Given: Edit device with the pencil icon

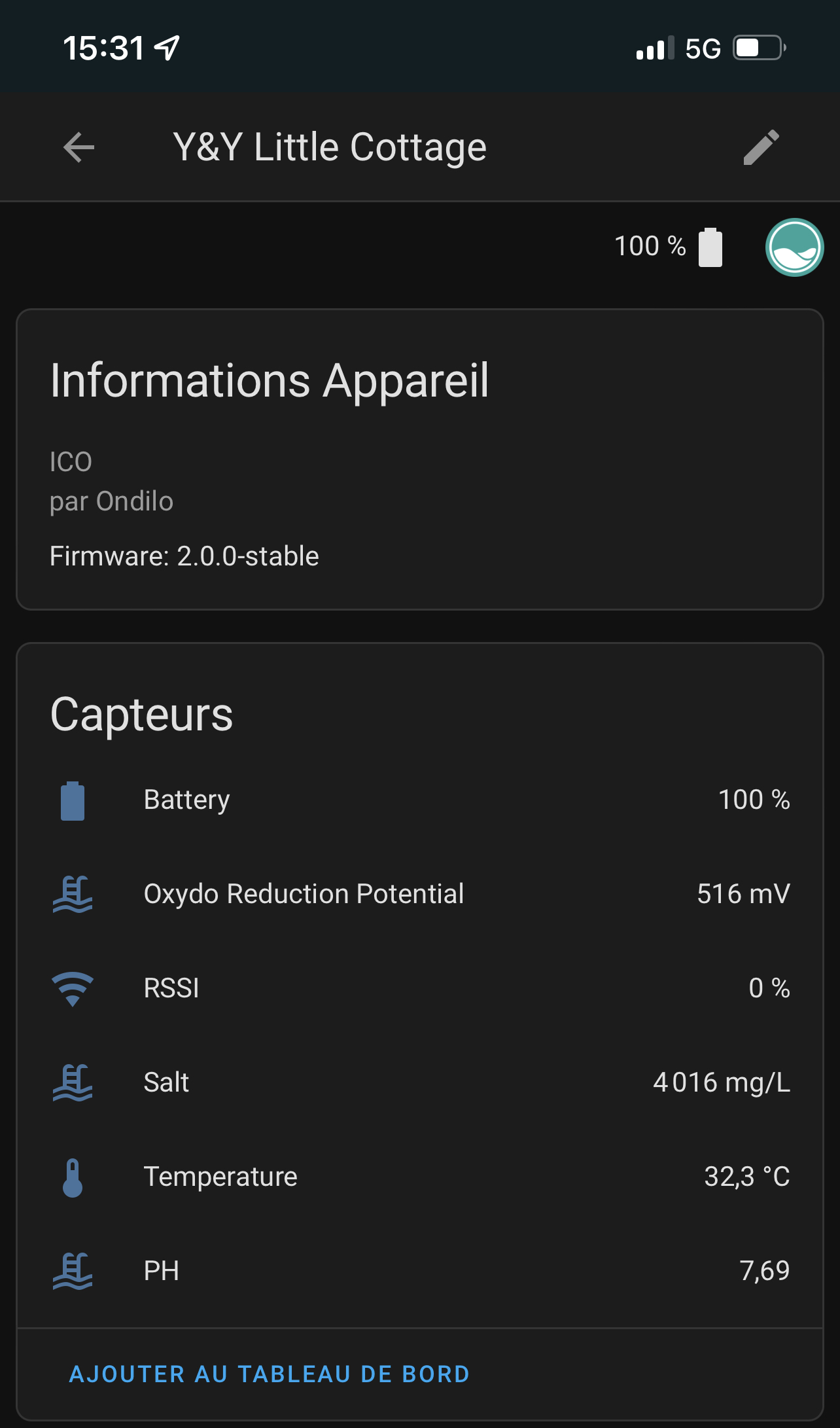Looking at the screenshot, I should pyautogui.click(x=761, y=147).
